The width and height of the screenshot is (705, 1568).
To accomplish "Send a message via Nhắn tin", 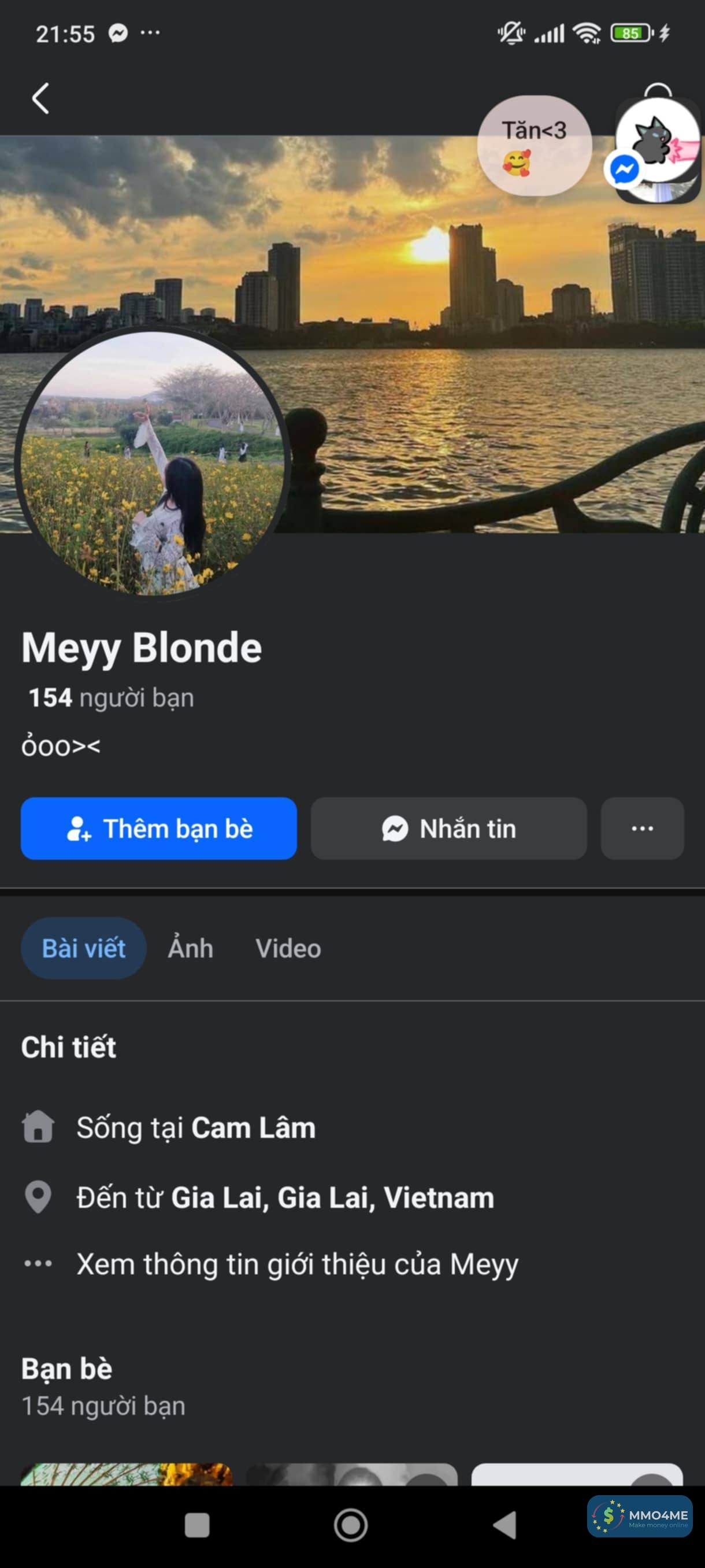I will [448, 829].
